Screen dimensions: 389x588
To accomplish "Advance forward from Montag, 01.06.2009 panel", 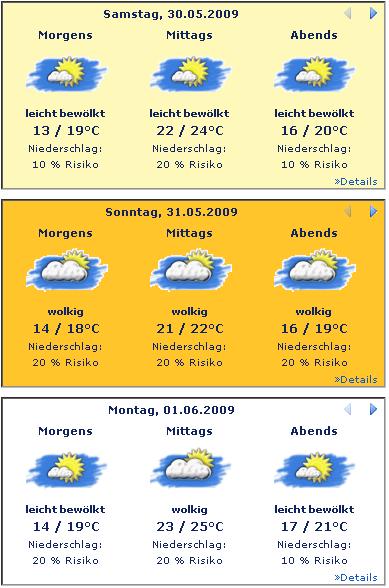I will click(x=373, y=409).
